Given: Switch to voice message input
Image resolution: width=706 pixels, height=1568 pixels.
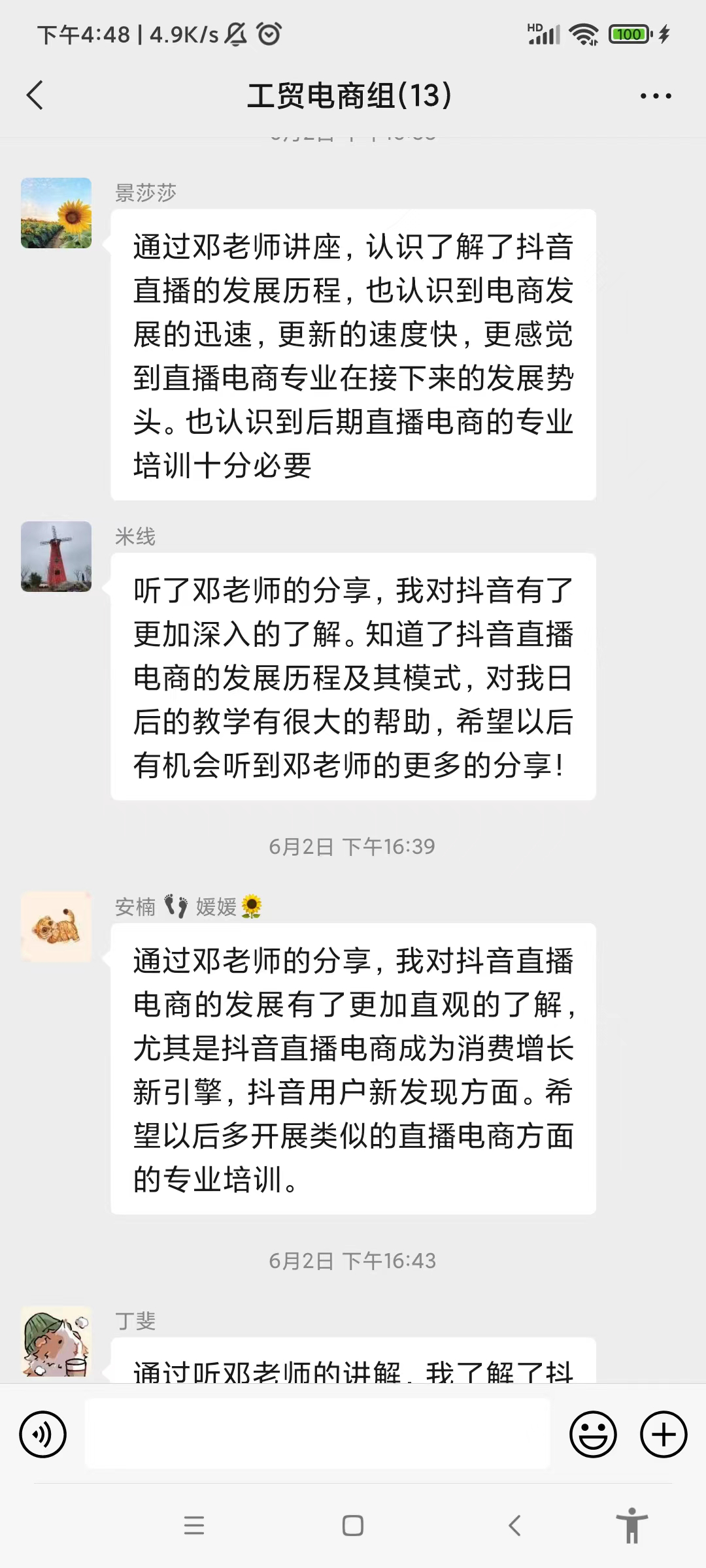Looking at the screenshot, I should coord(43,1435).
